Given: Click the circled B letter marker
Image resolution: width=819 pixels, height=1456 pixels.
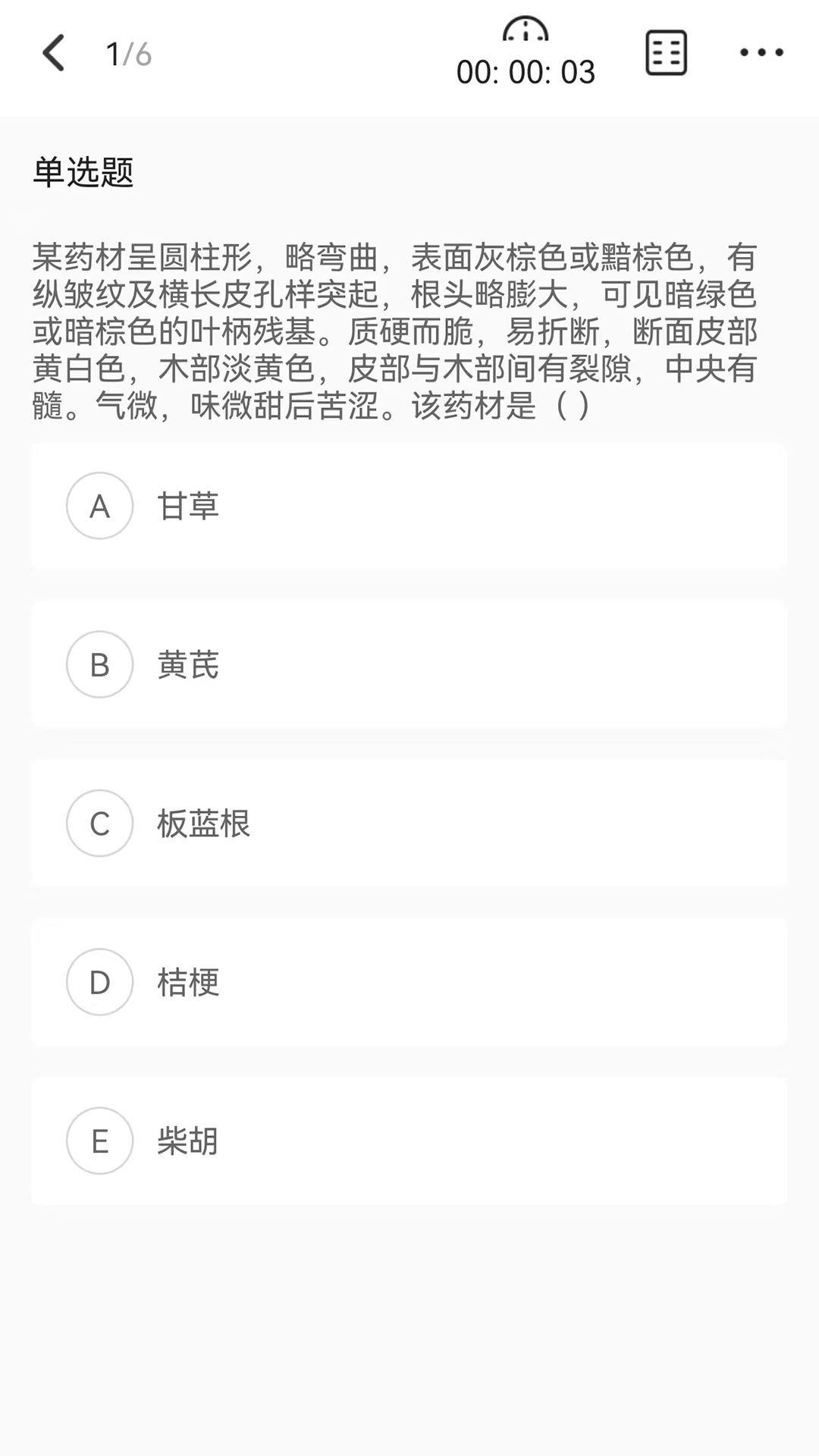Looking at the screenshot, I should [x=99, y=665].
